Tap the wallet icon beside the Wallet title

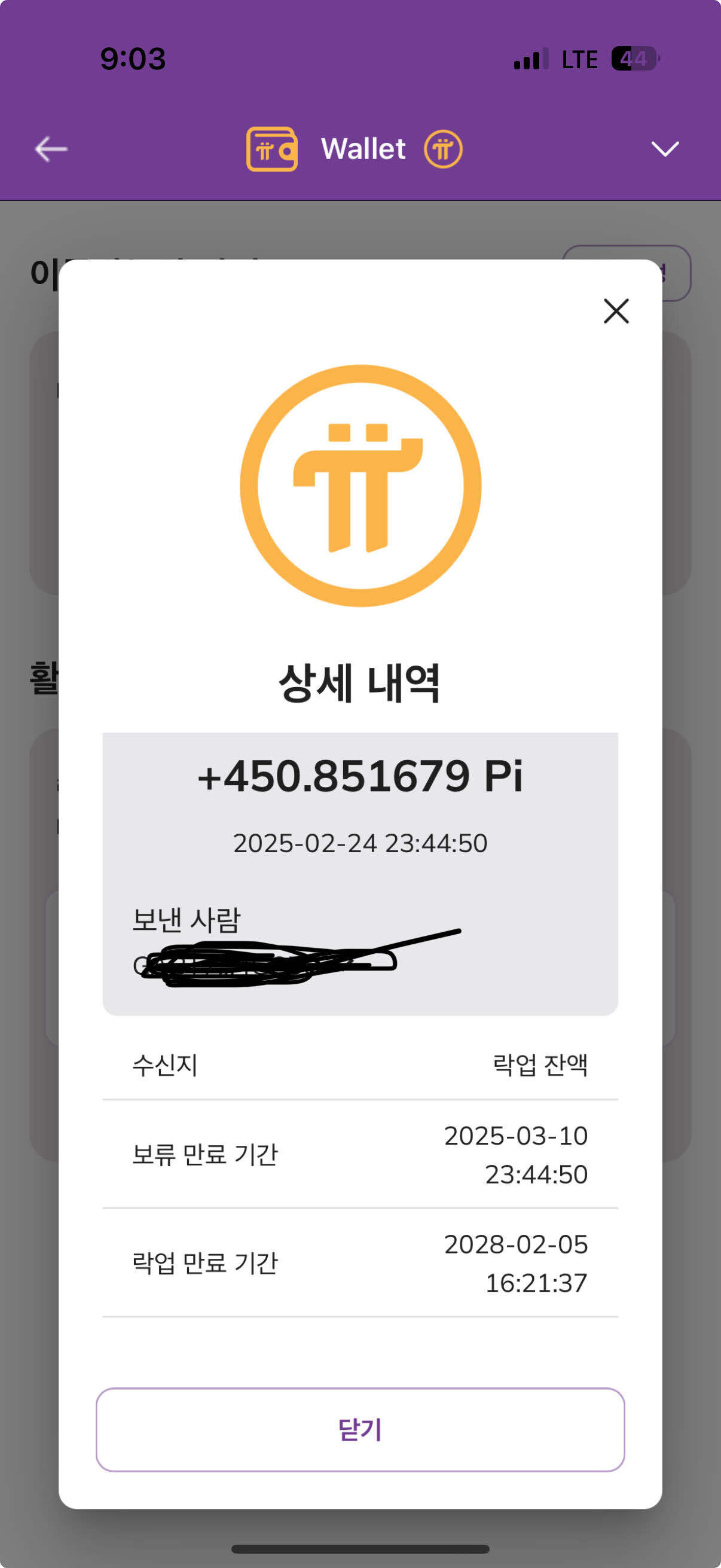(x=271, y=148)
